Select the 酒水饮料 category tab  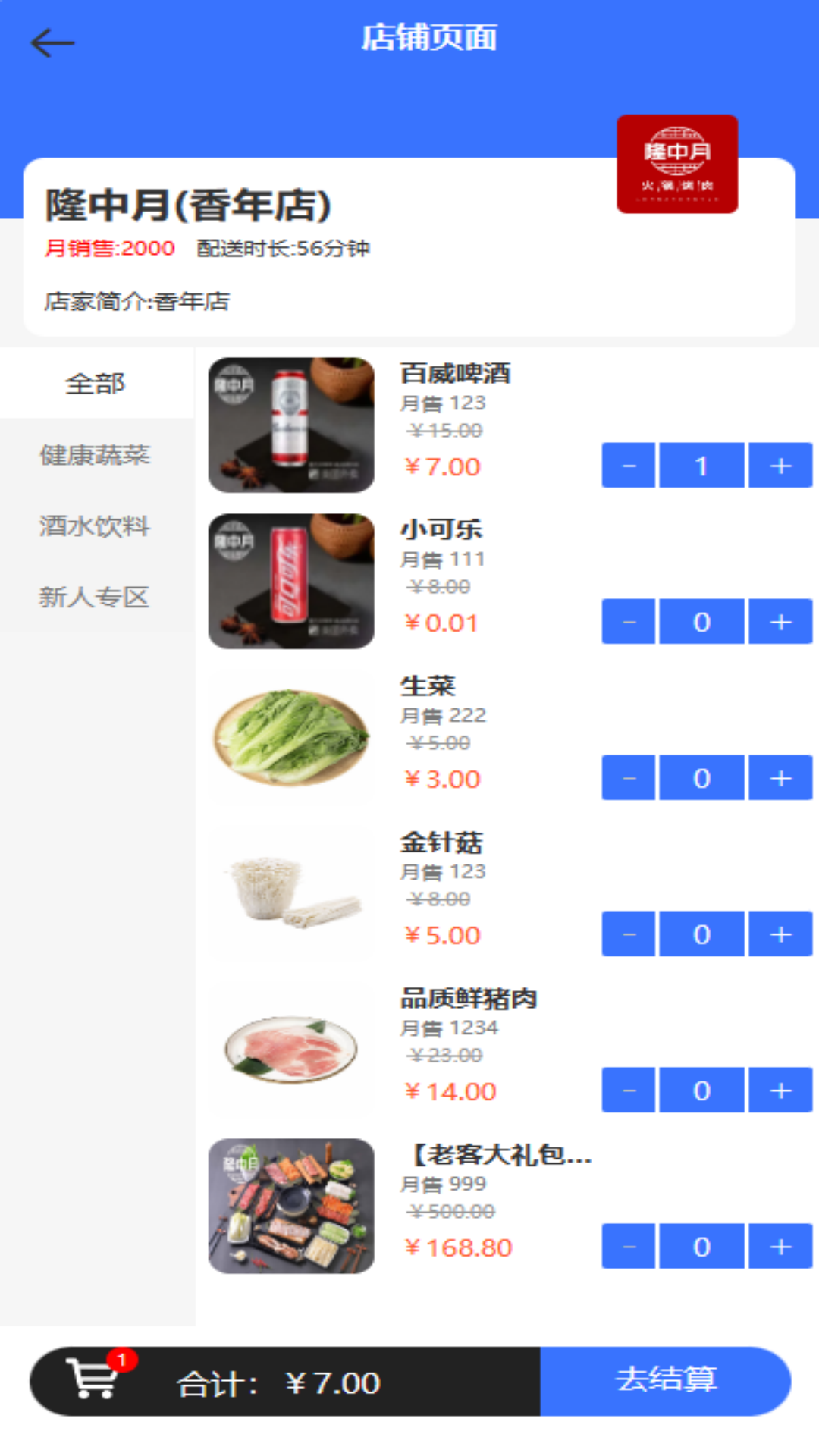point(94,527)
